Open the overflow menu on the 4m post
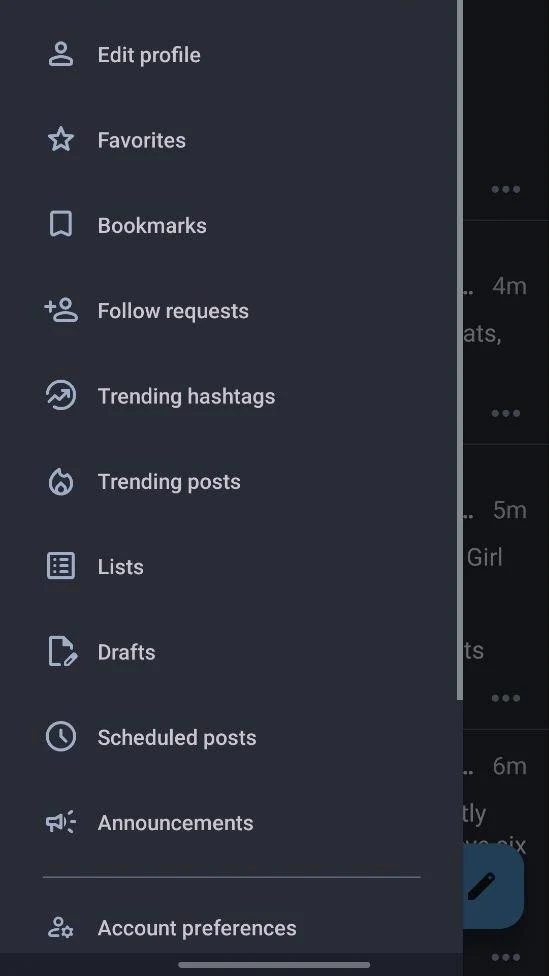Image resolution: width=549 pixels, height=976 pixels. point(505,413)
